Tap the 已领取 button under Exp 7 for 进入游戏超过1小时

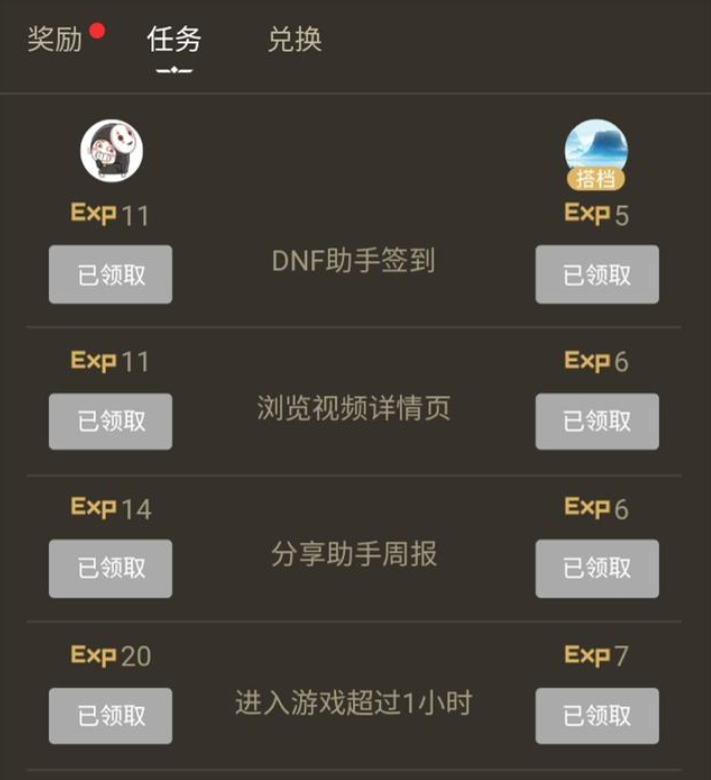[x=597, y=715]
